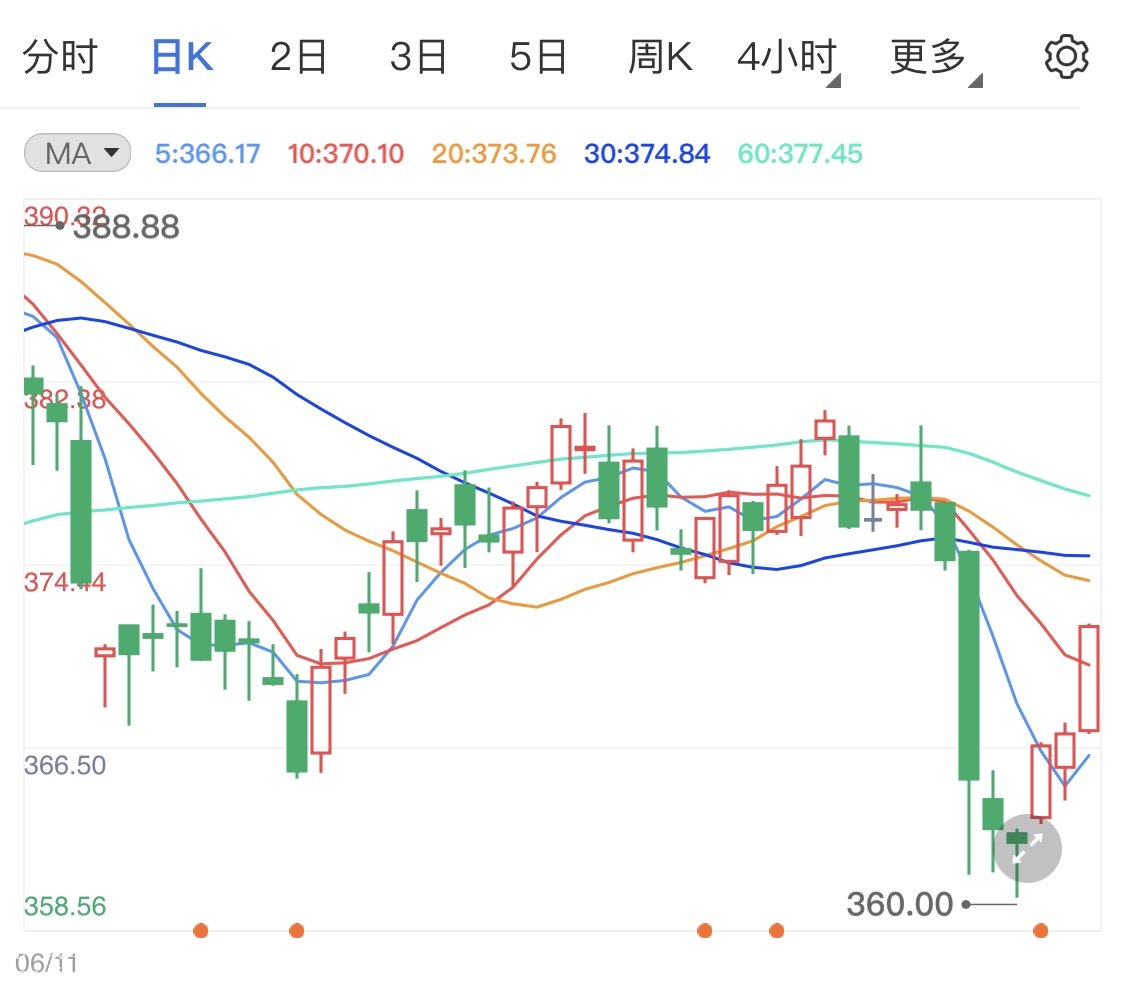Open the MA indicator dropdown

[x=77, y=154]
